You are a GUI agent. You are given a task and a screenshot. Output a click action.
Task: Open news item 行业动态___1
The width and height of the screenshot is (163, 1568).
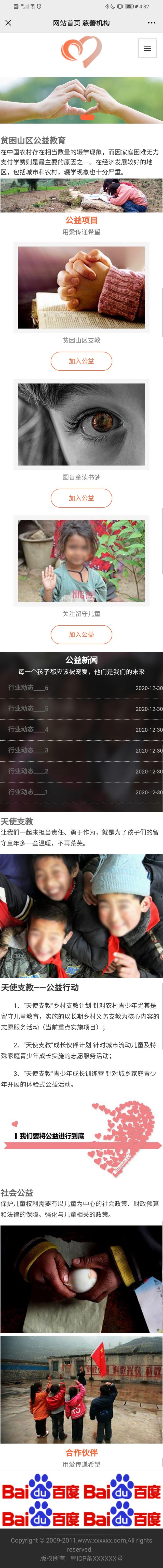[29, 792]
